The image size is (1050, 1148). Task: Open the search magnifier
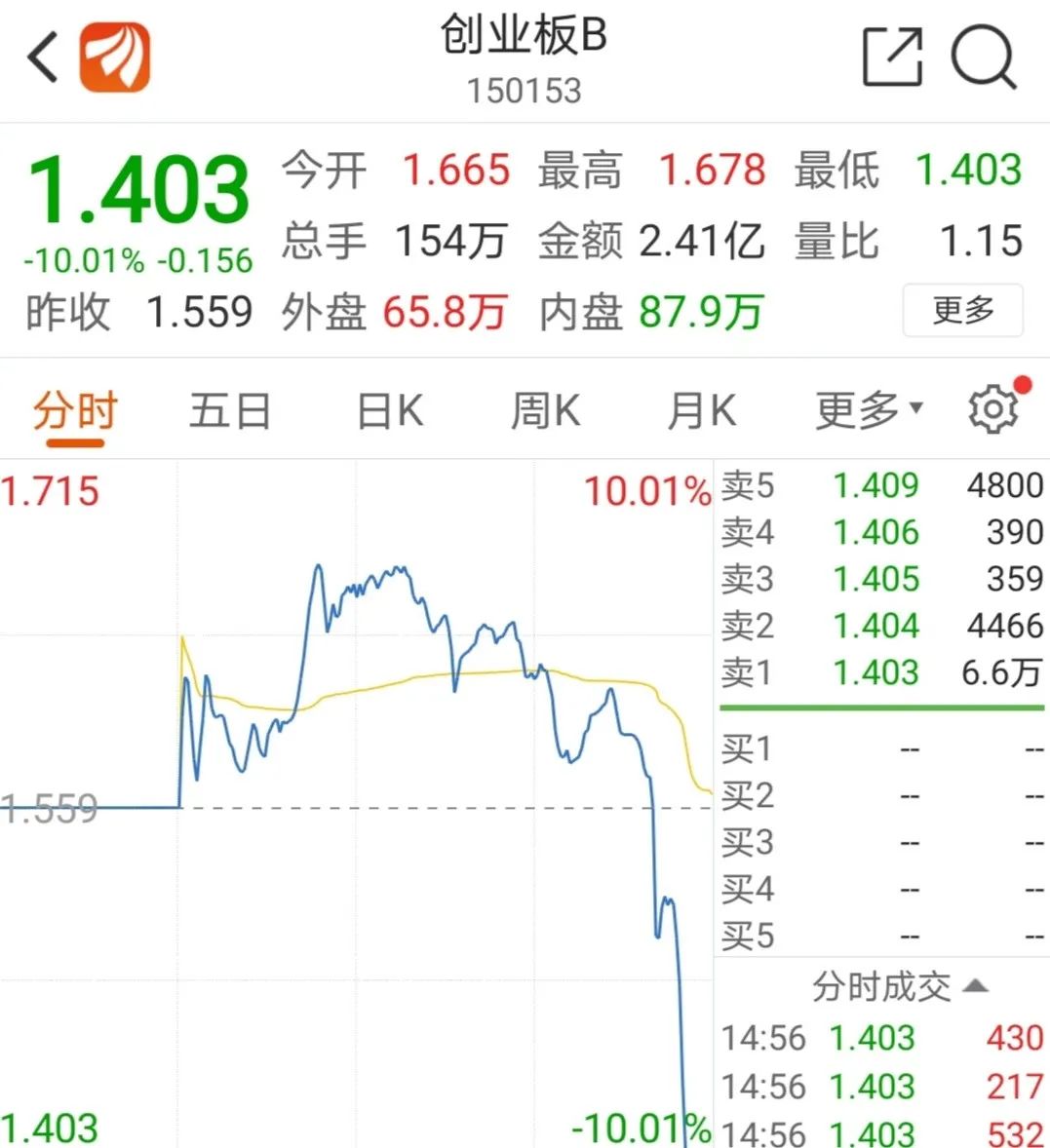(x=983, y=57)
